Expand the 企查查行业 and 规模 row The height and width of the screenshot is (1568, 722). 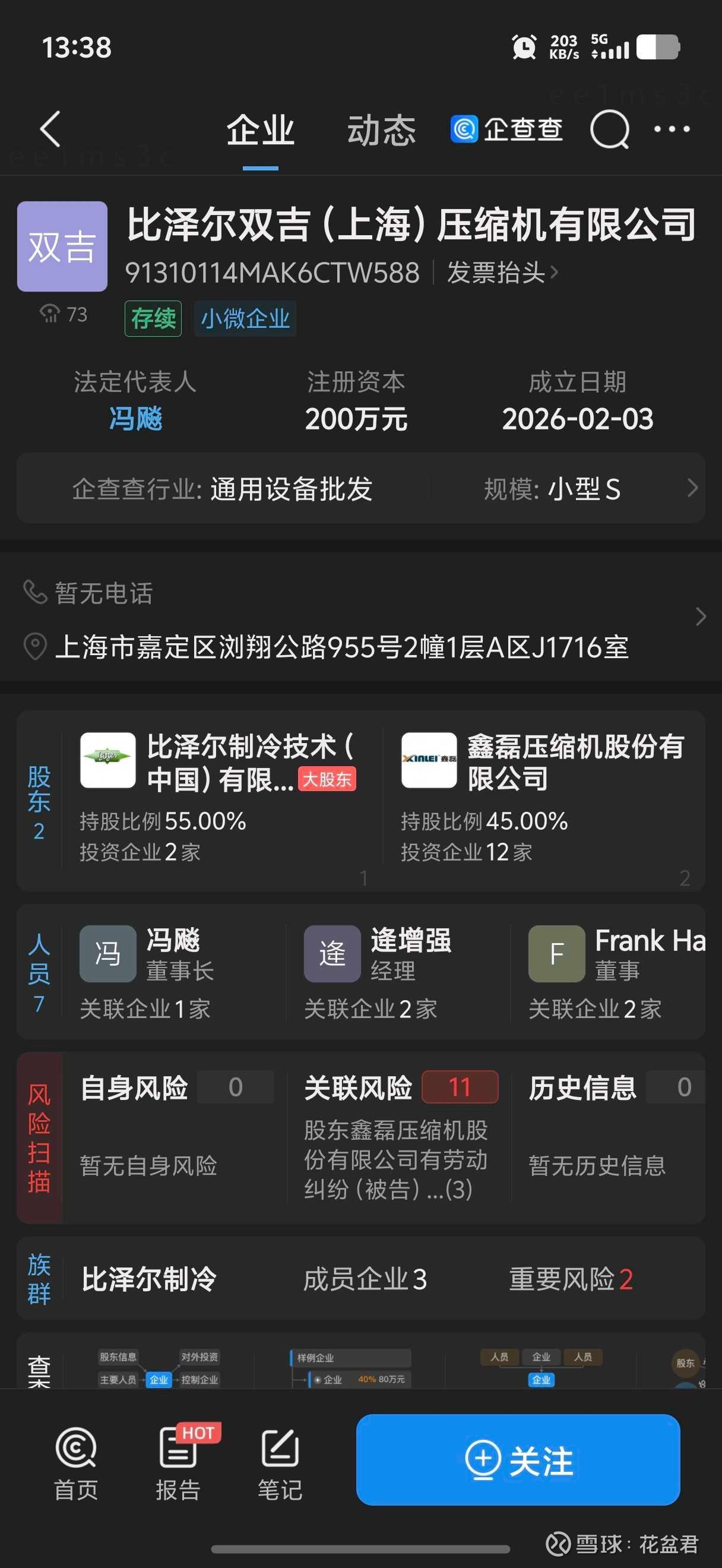[360, 488]
